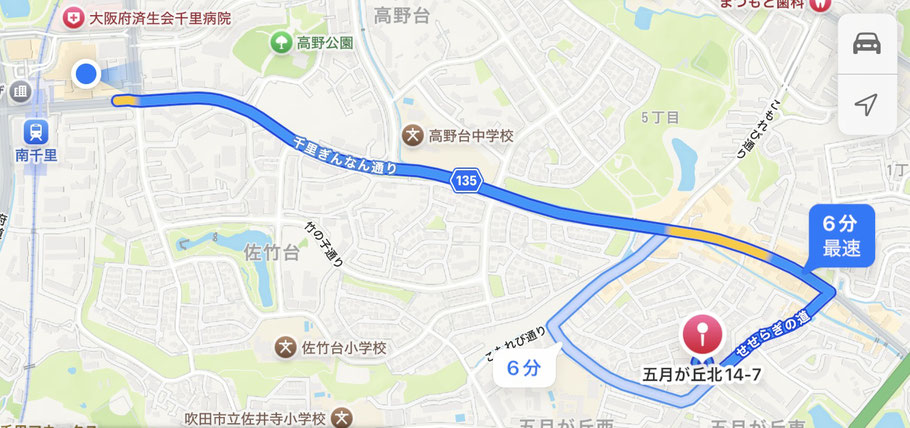Choose the alternate 6分 route label

523,368
